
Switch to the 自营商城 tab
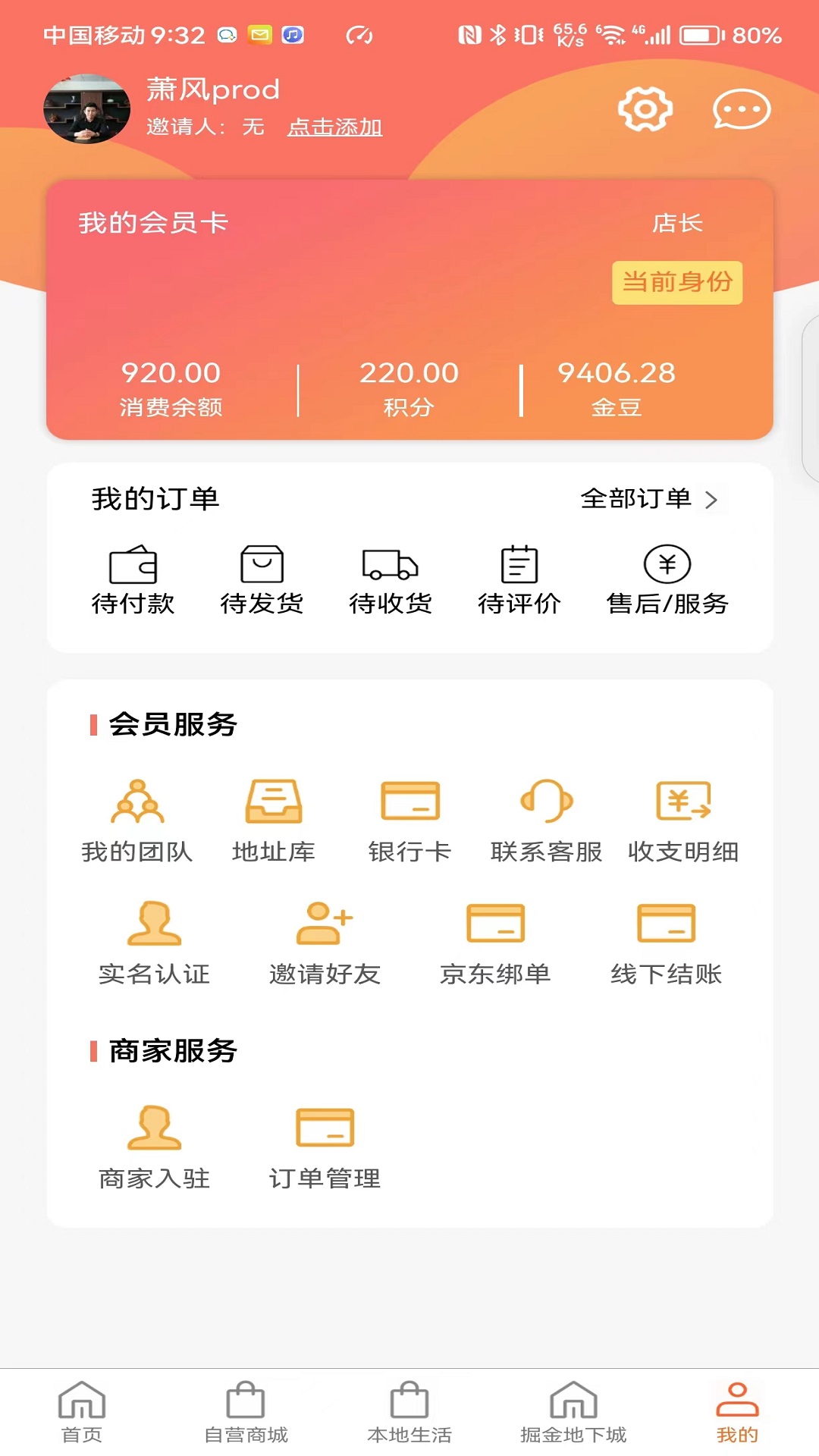(246, 1413)
